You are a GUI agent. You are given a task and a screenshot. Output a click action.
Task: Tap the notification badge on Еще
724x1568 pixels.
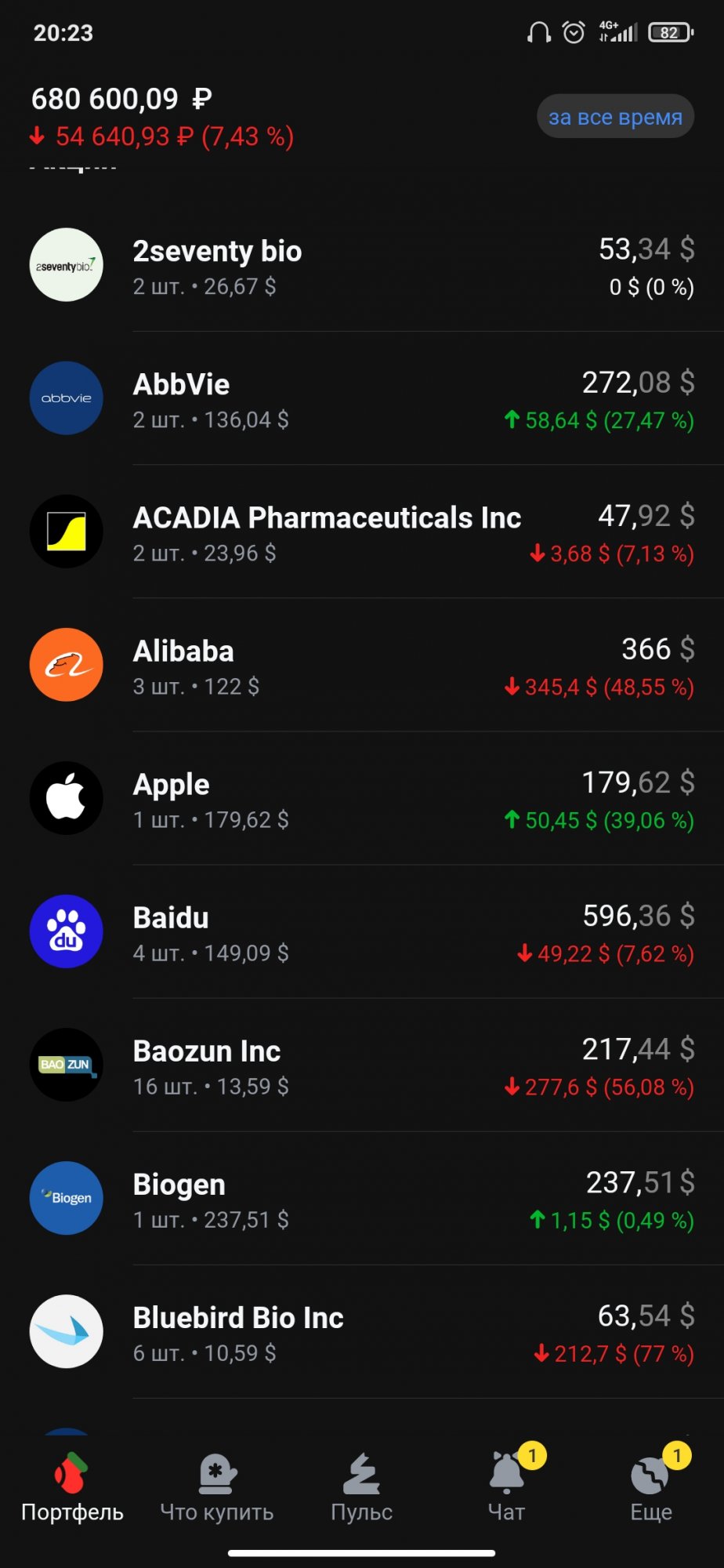(675, 1455)
